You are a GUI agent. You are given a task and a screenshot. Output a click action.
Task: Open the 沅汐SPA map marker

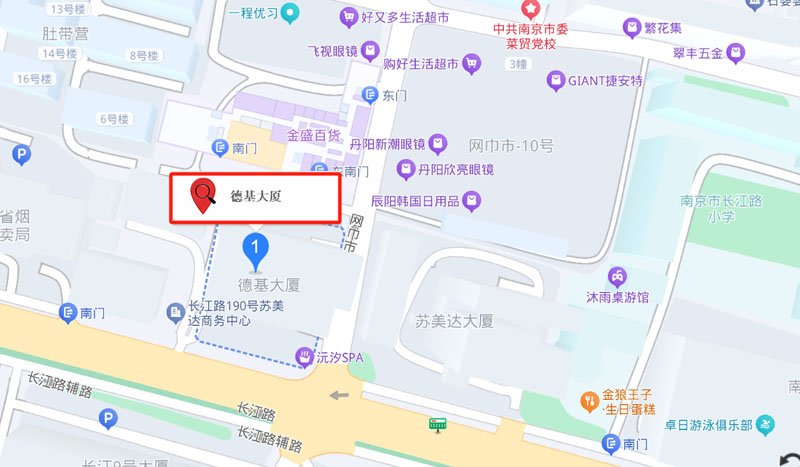coord(305,354)
